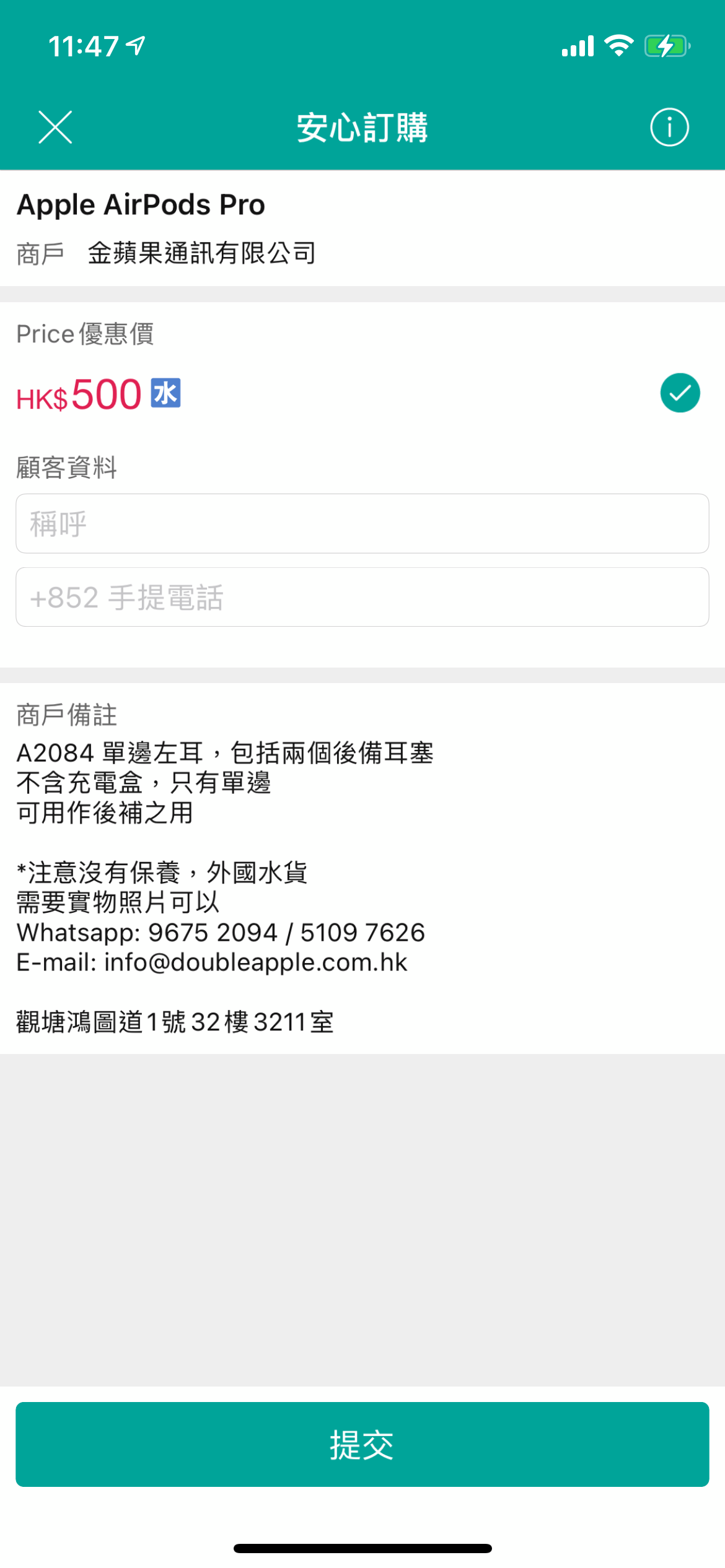Submit the order with 提交 button

(362, 1444)
